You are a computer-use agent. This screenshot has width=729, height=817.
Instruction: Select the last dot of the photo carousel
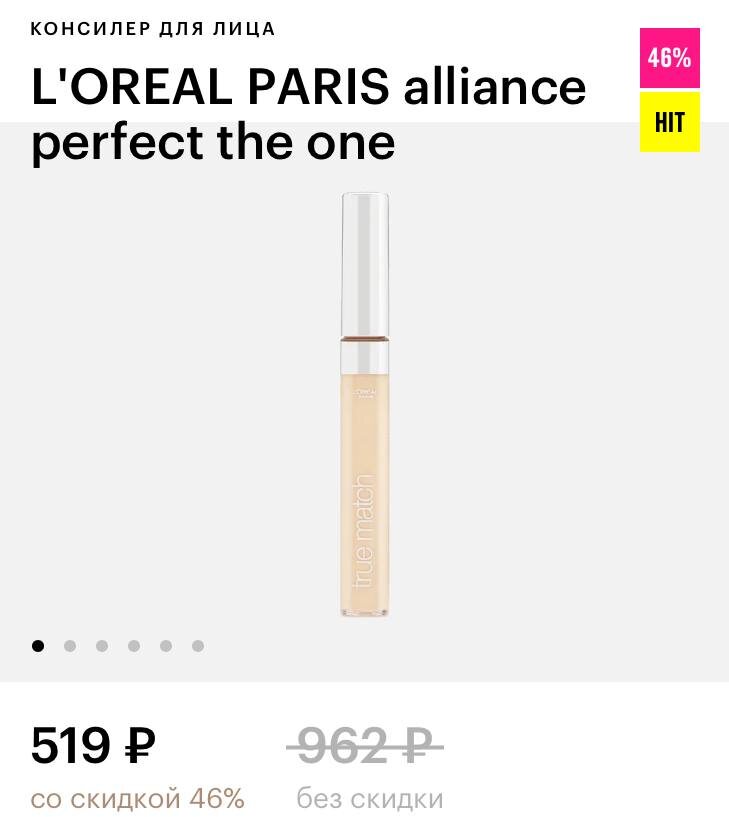(x=198, y=646)
